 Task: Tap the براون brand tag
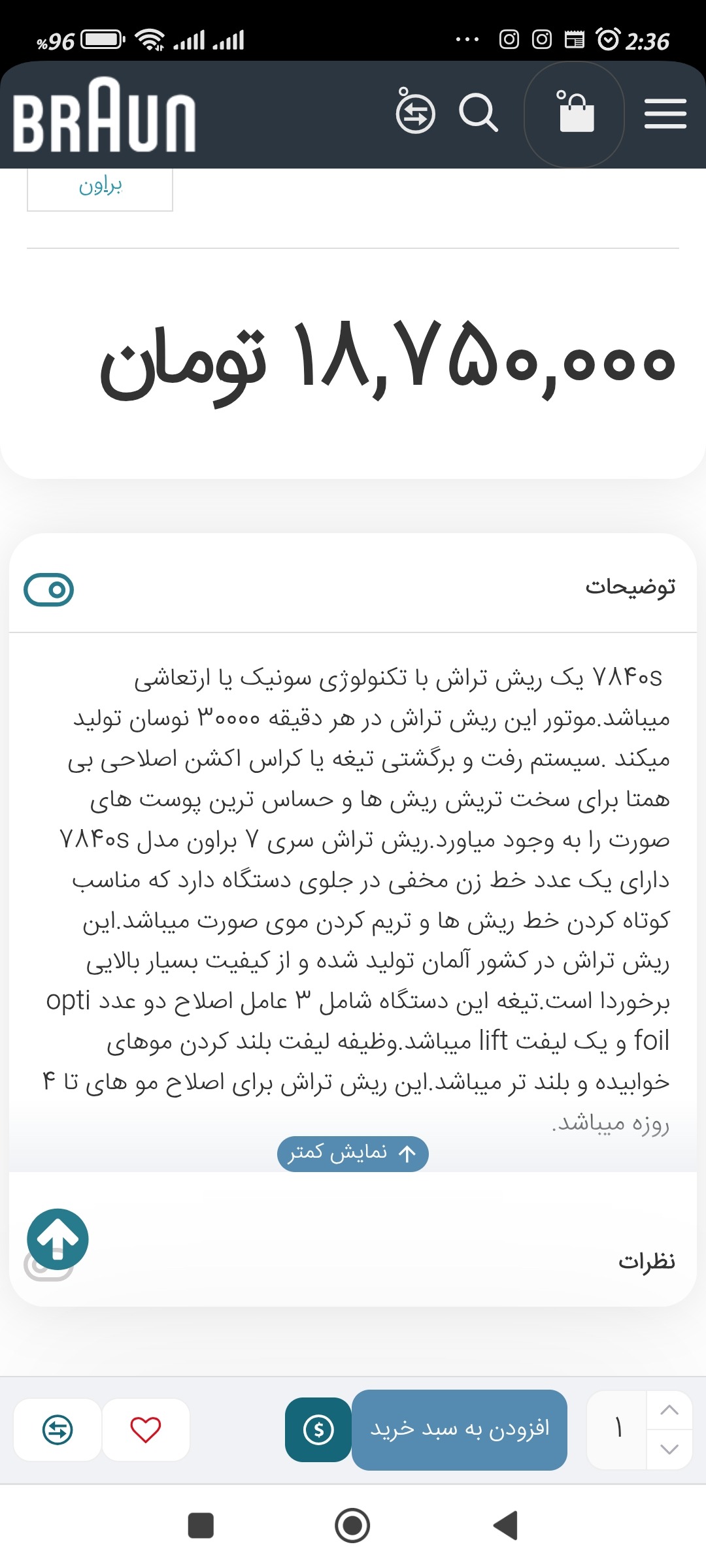100,188
